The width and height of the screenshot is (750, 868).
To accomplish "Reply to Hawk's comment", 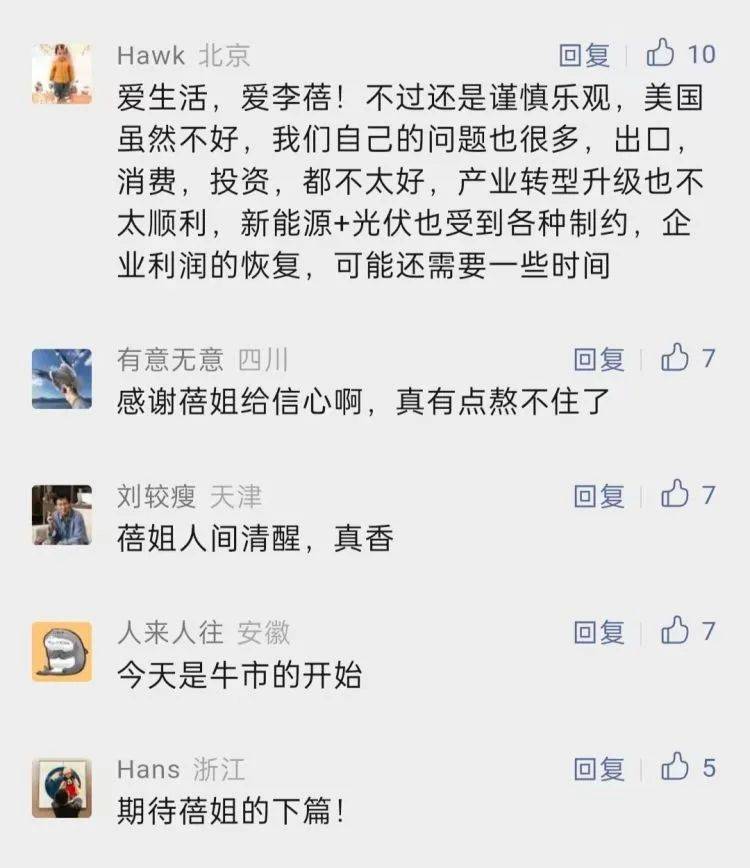I will pos(584,54).
